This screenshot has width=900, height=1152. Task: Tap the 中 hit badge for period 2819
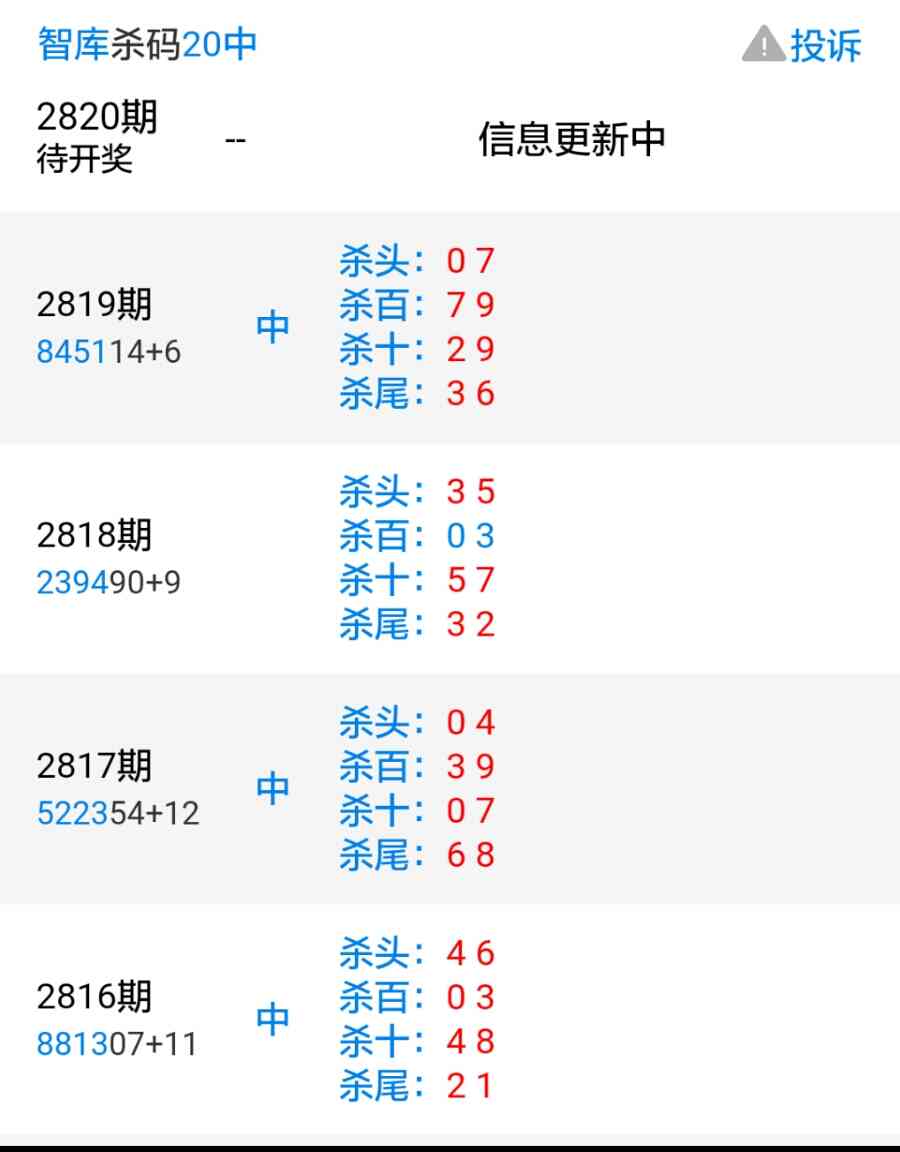click(271, 325)
